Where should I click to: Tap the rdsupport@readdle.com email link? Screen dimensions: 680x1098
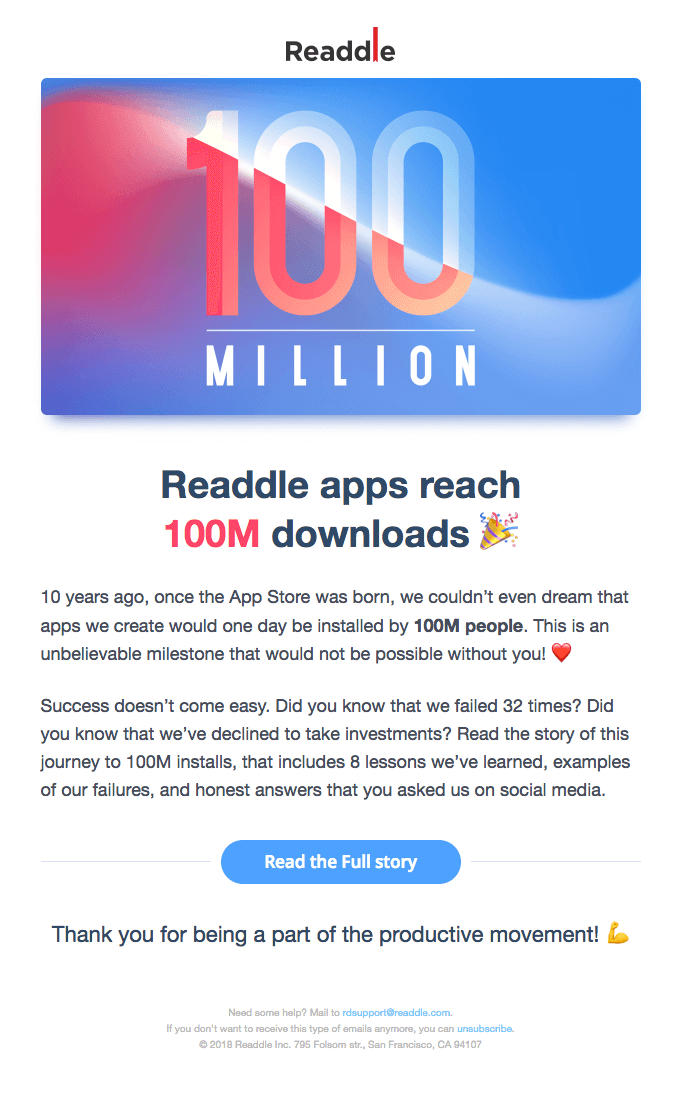point(396,1012)
